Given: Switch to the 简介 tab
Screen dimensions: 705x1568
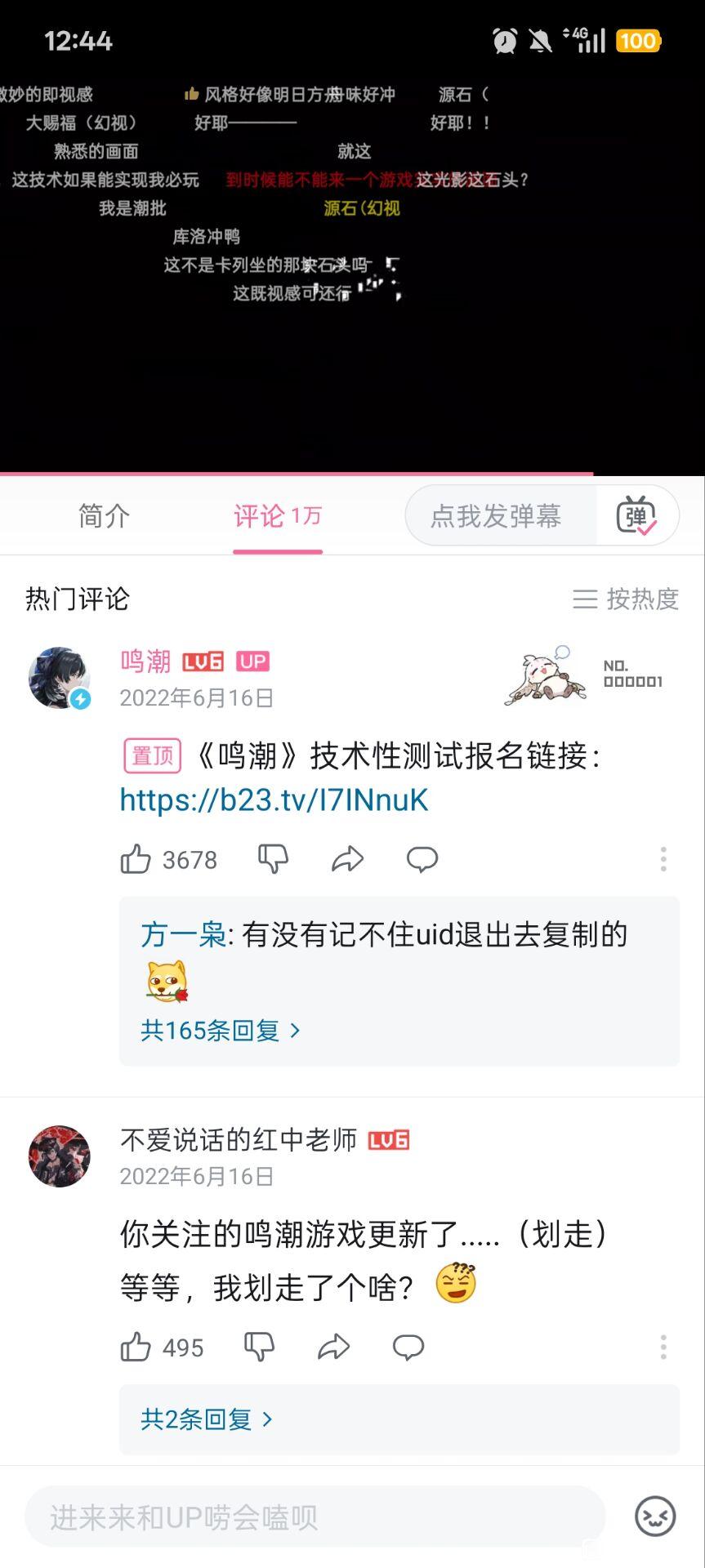Looking at the screenshot, I should coord(104,516).
